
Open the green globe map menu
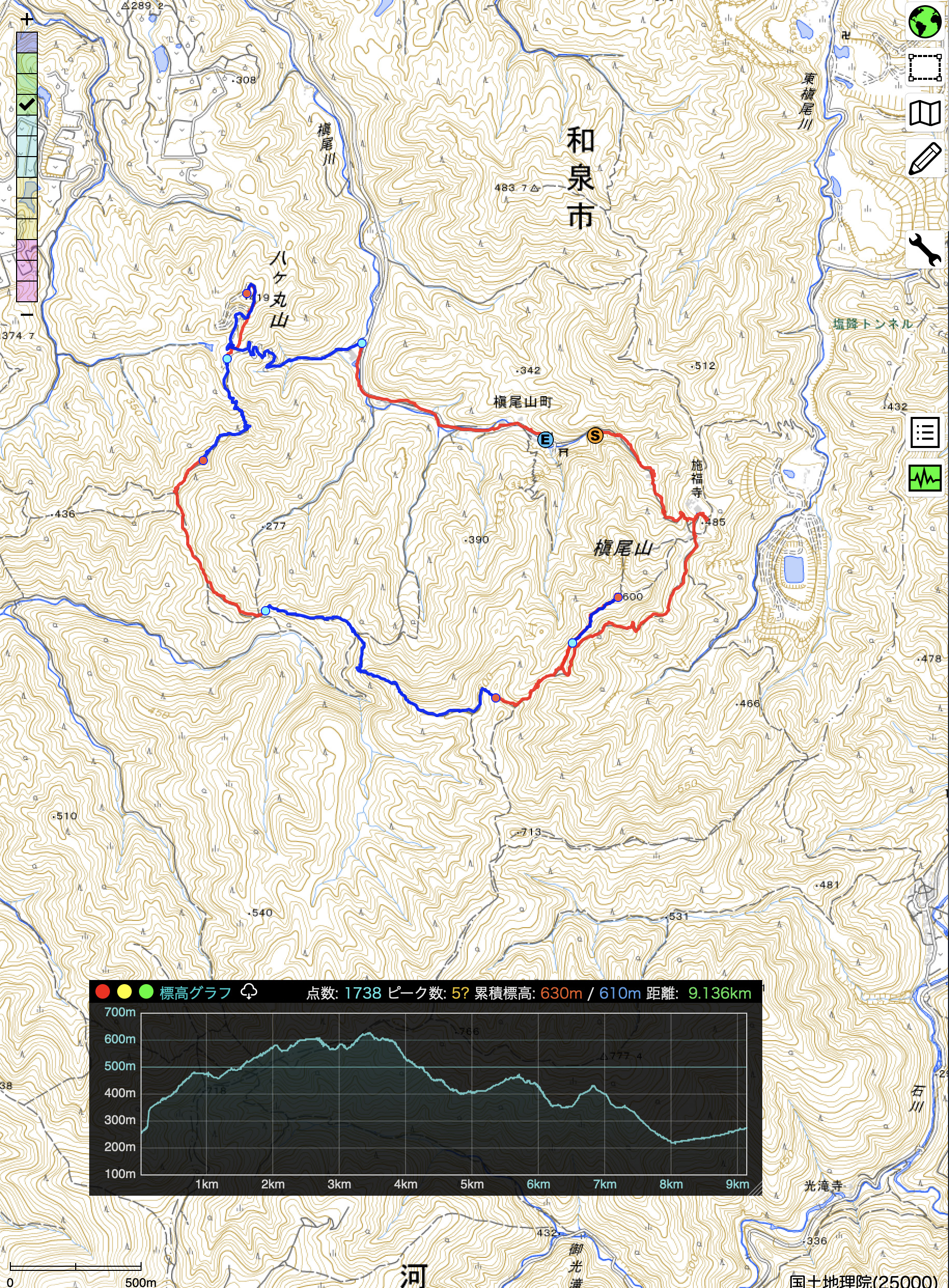(924, 22)
